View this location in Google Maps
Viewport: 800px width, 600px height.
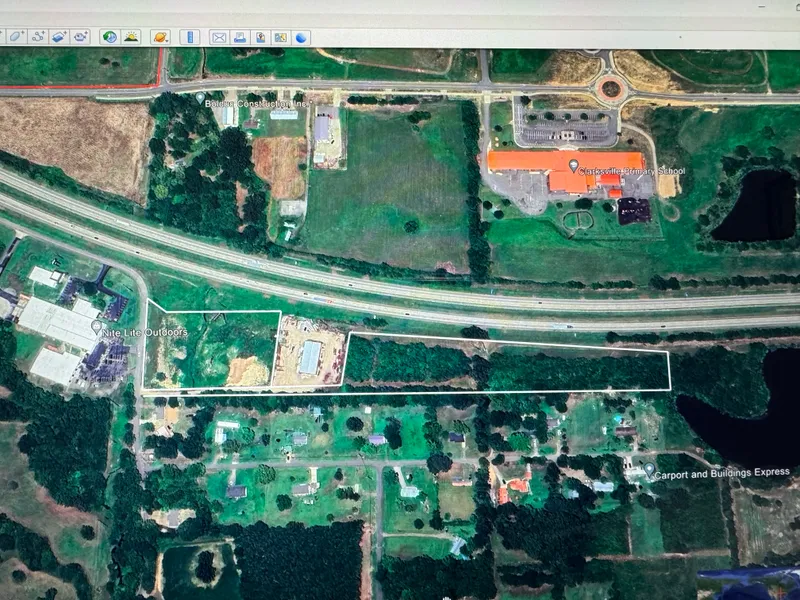[x=280, y=37]
